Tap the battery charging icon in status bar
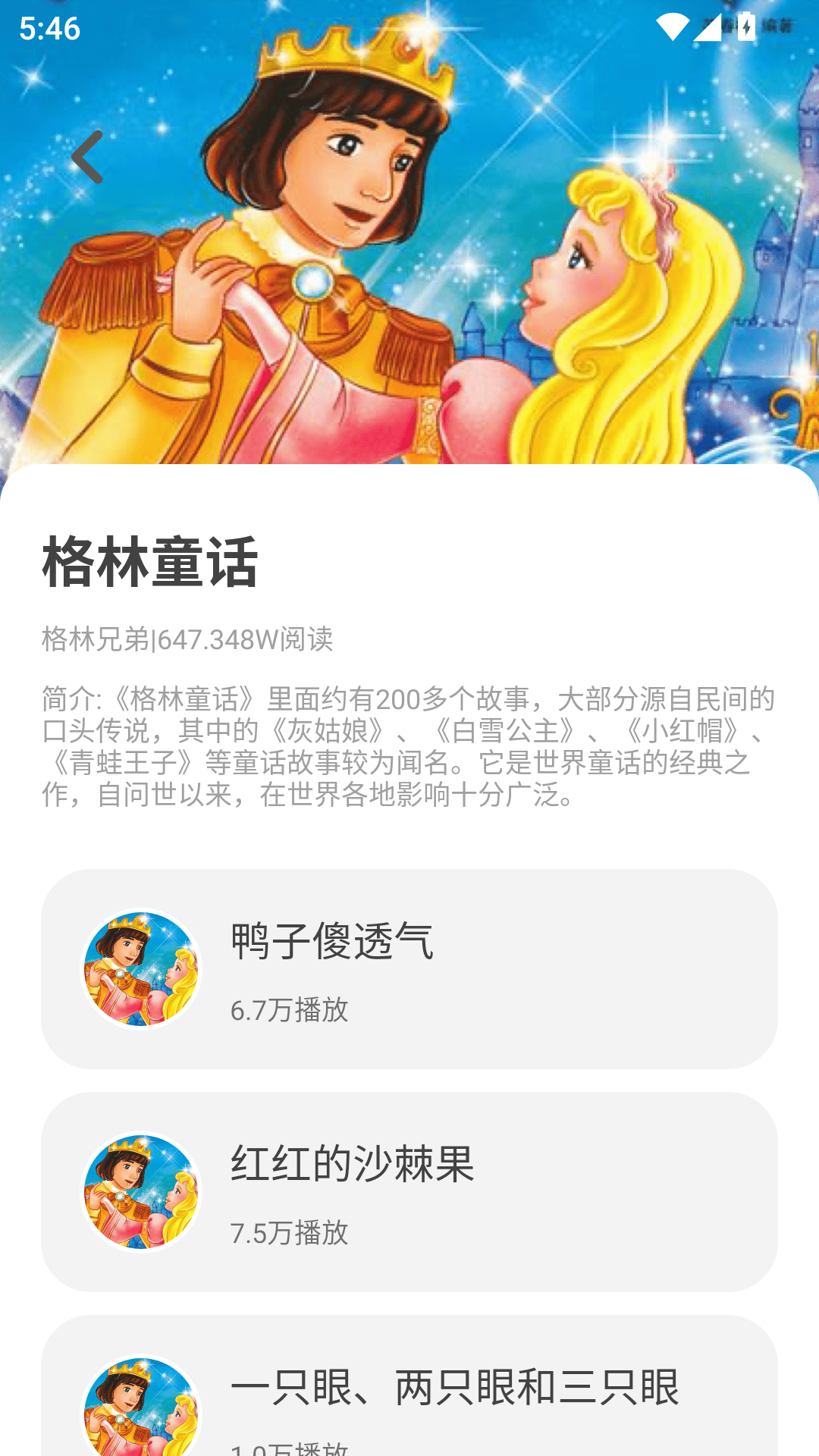Viewport: 819px width, 1456px height. [745, 27]
